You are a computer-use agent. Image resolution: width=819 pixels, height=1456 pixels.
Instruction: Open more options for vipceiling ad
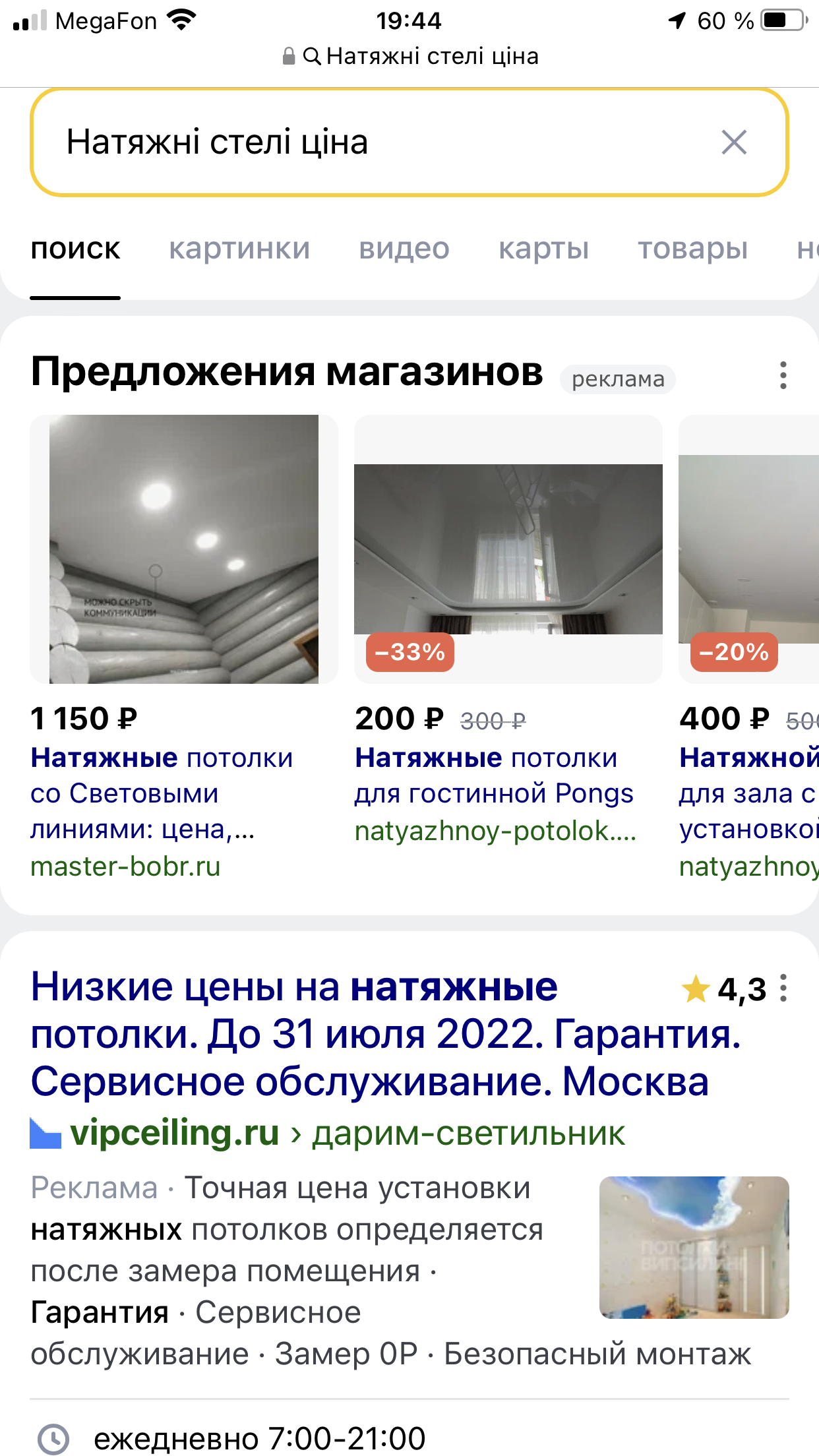(783, 988)
